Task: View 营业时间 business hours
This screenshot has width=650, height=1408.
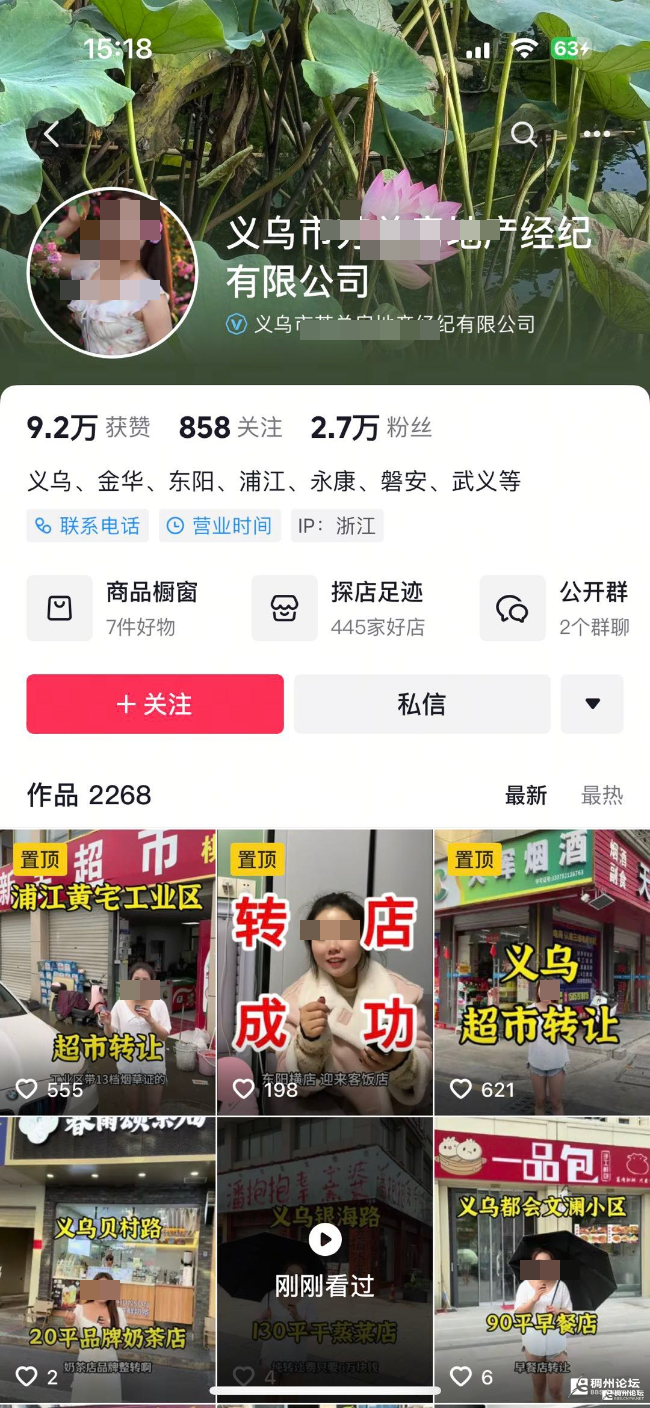Action: (x=218, y=526)
